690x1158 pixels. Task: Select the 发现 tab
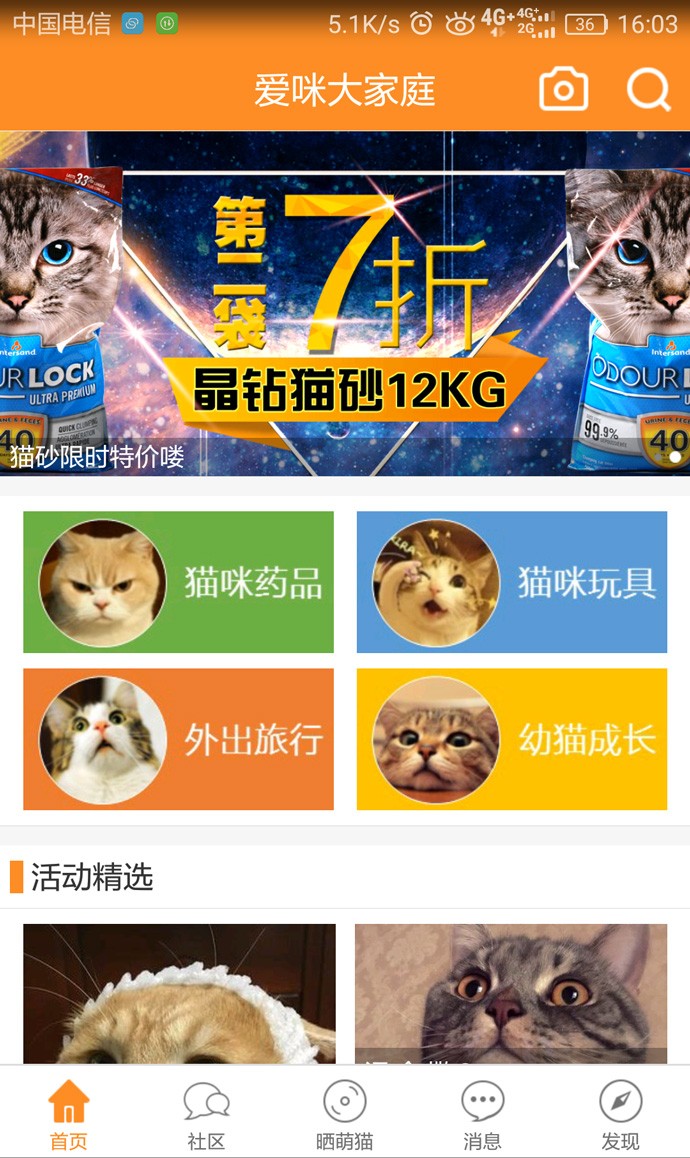(620, 1114)
